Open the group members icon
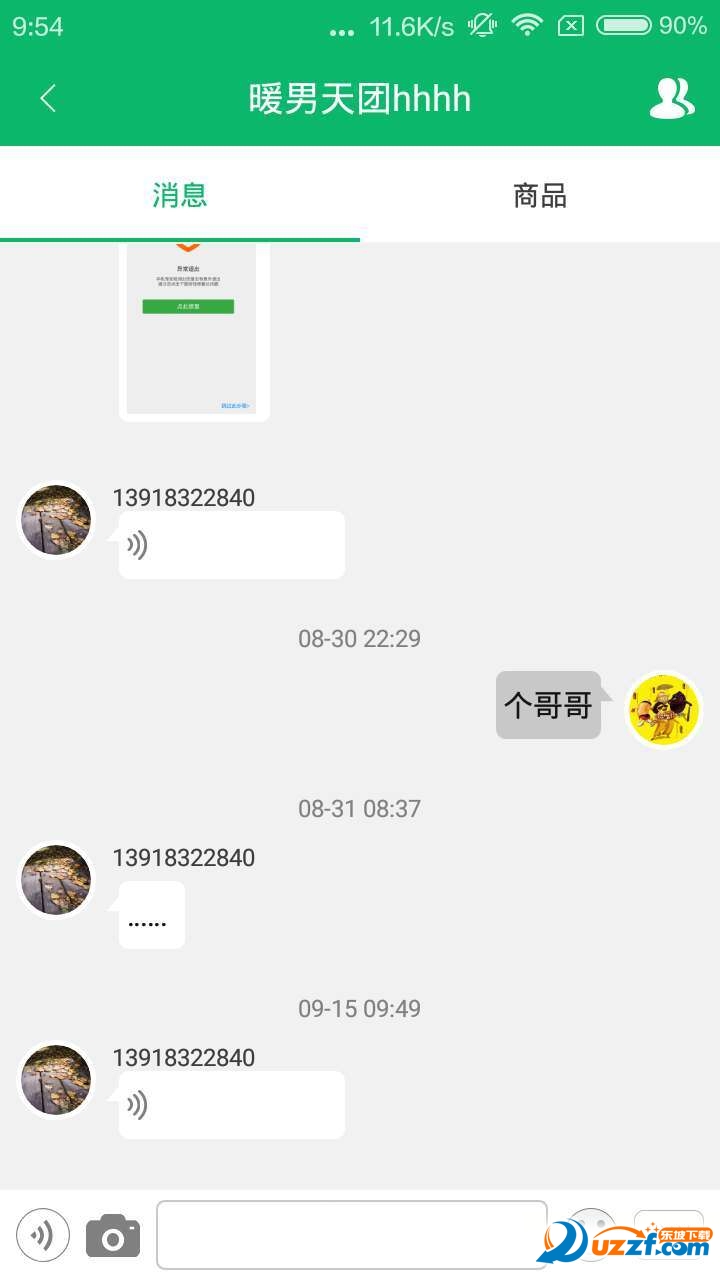The image size is (720, 1280). click(671, 98)
